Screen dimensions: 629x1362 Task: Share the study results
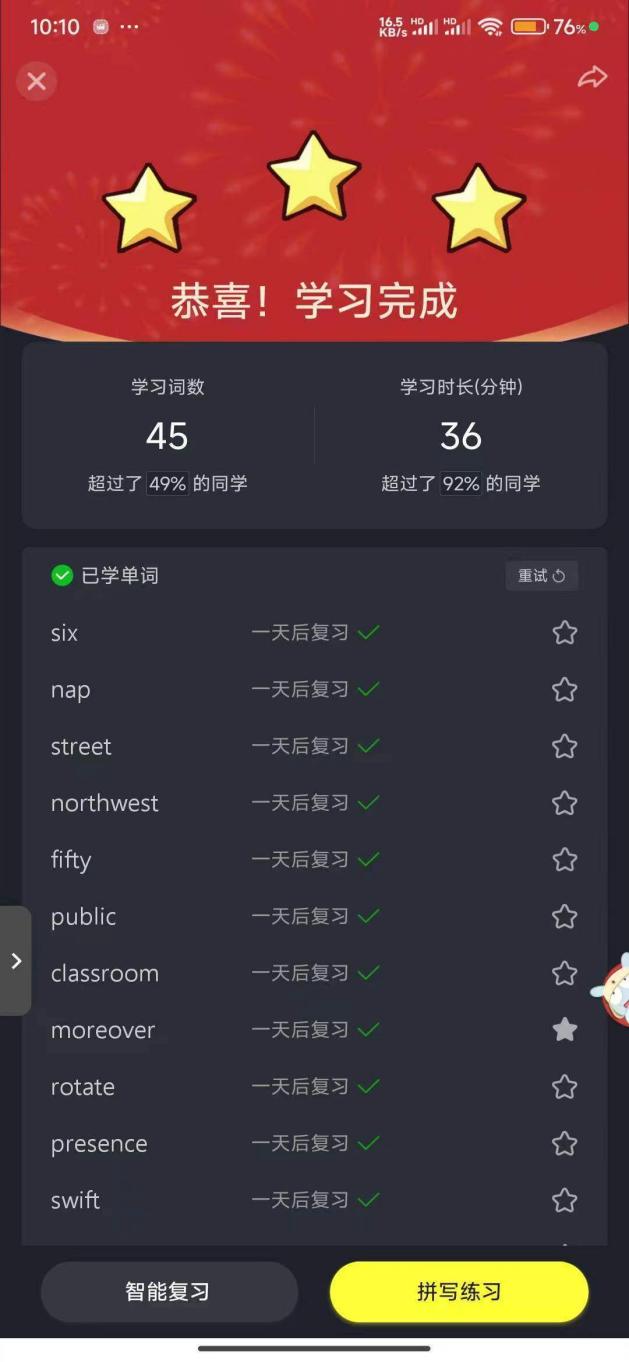tap(592, 78)
